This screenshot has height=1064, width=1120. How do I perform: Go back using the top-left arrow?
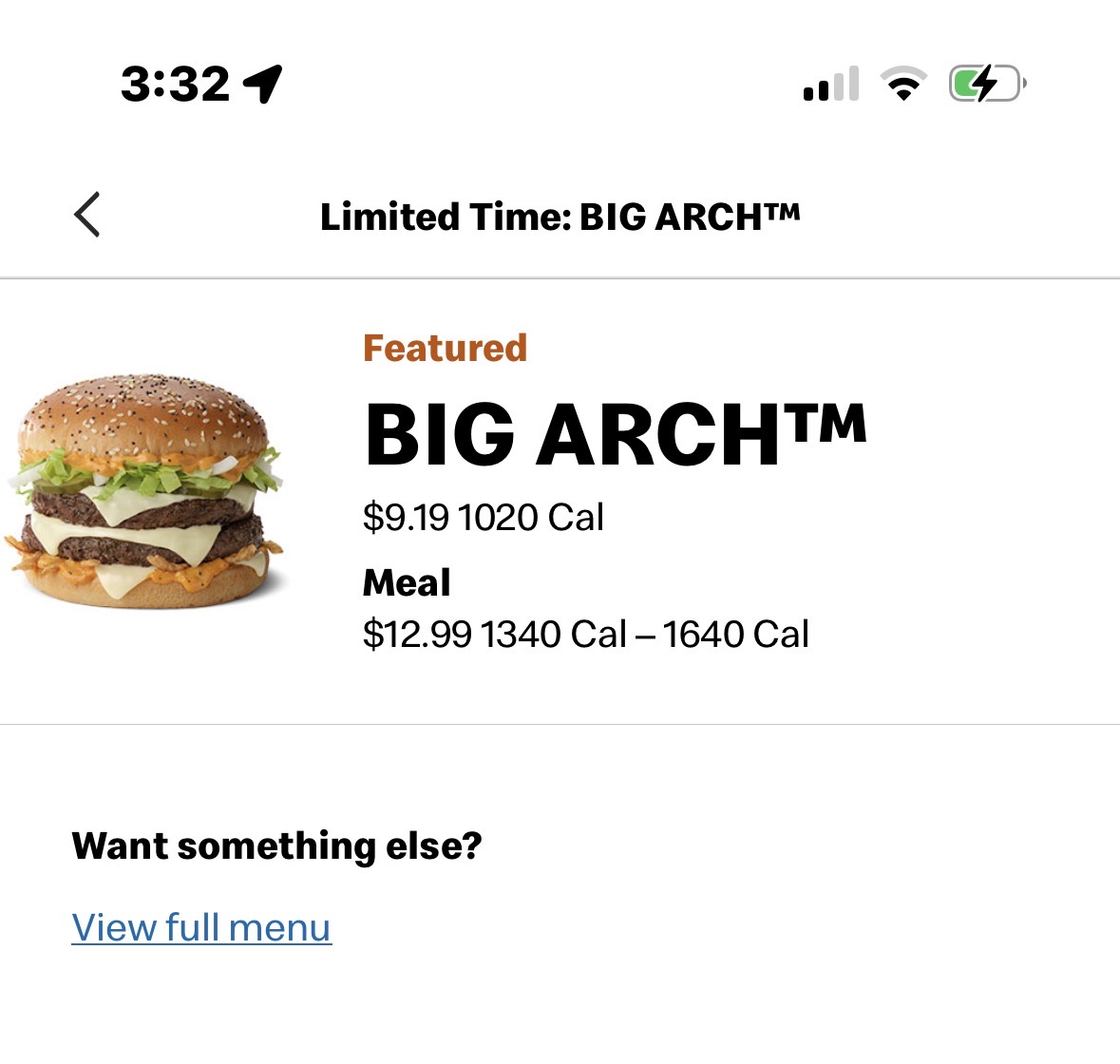coord(87,214)
